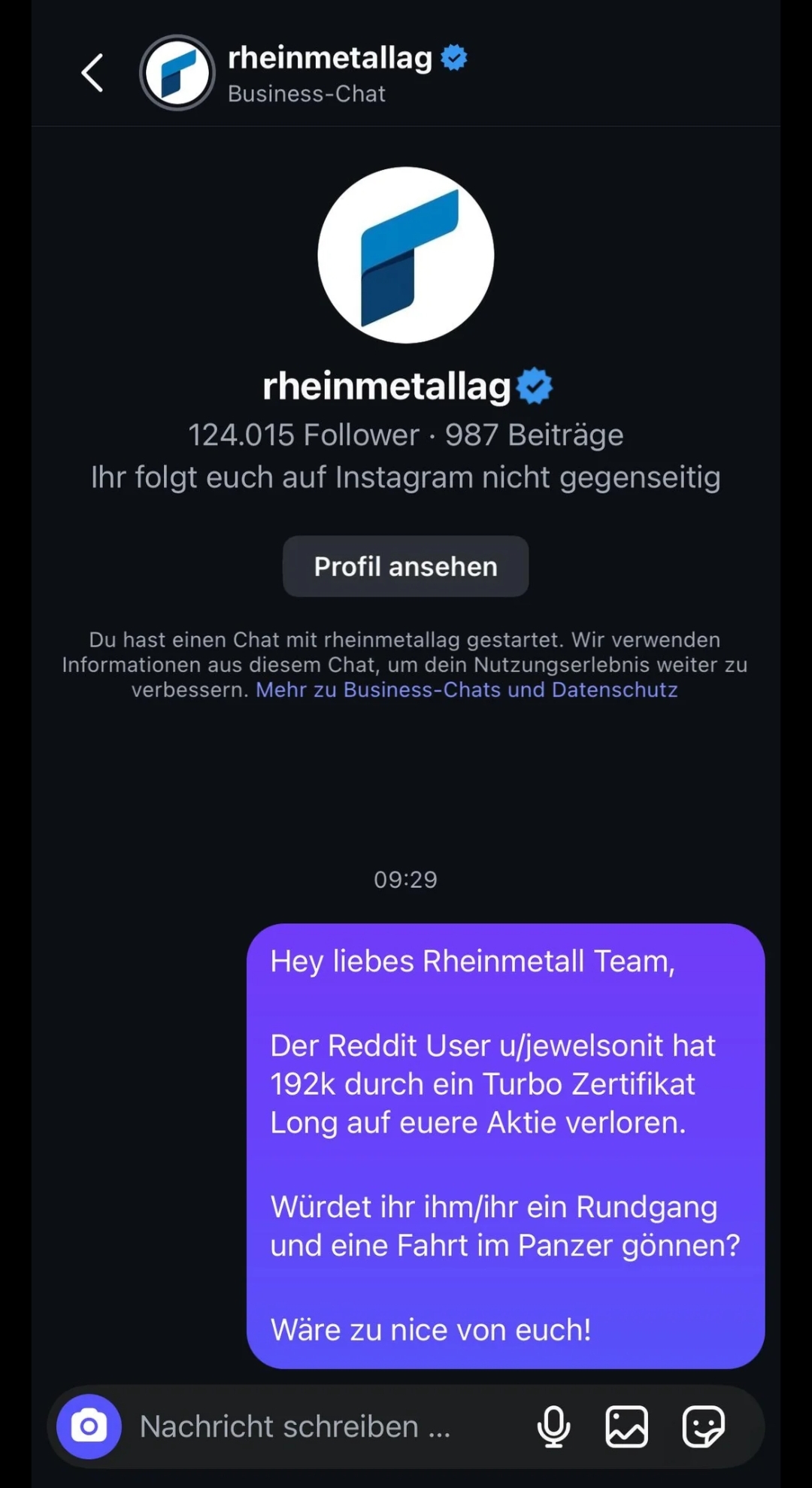Record a voice message with the microphone

[553, 1426]
